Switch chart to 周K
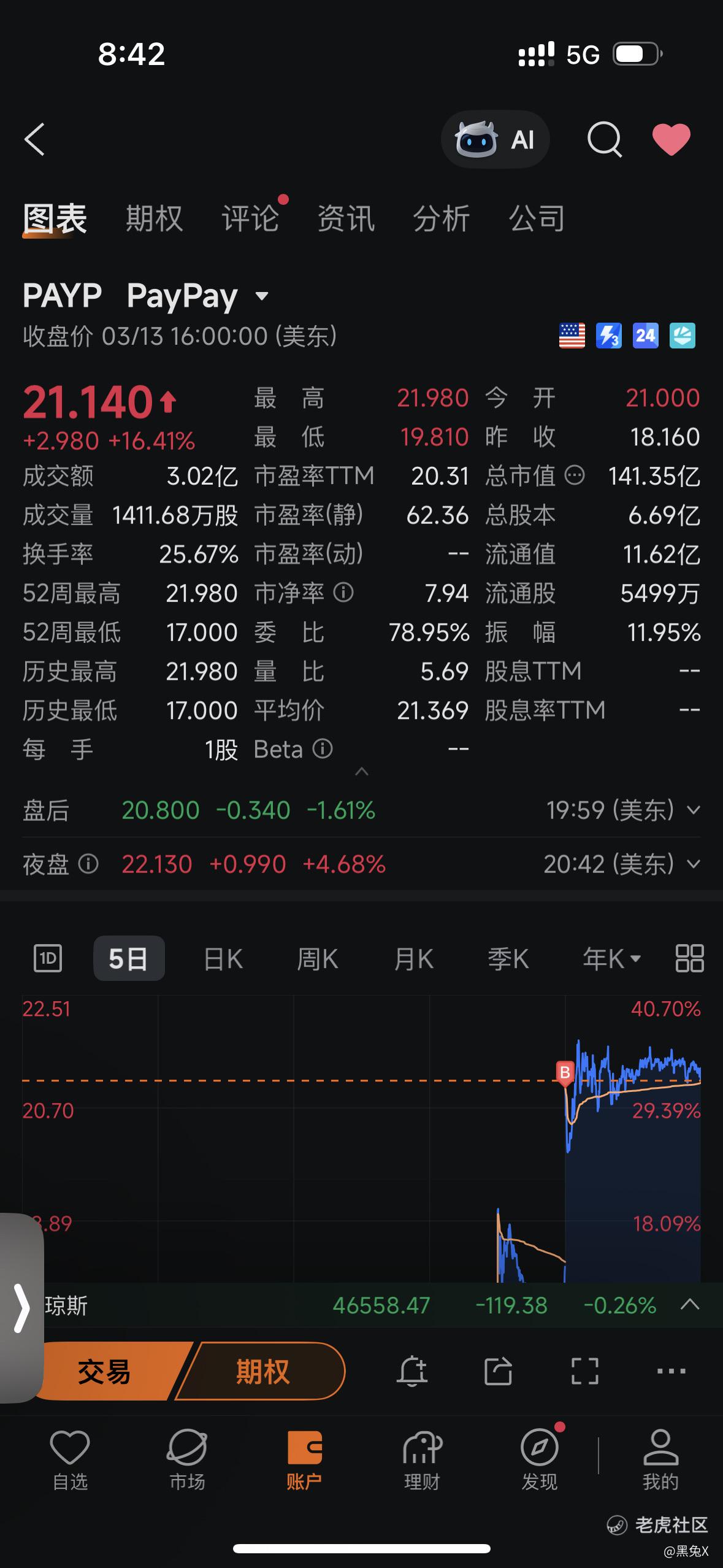 317,959
